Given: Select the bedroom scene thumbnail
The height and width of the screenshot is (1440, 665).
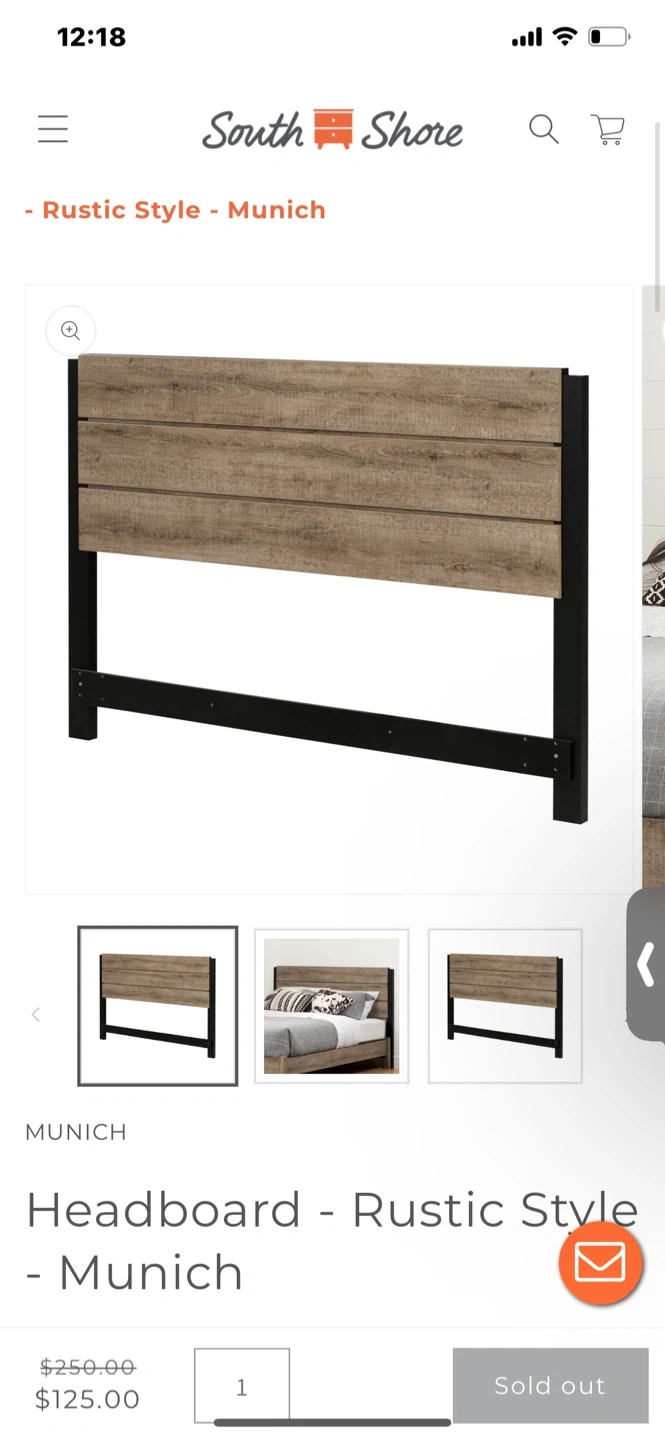Looking at the screenshot, I should 331,1006.
